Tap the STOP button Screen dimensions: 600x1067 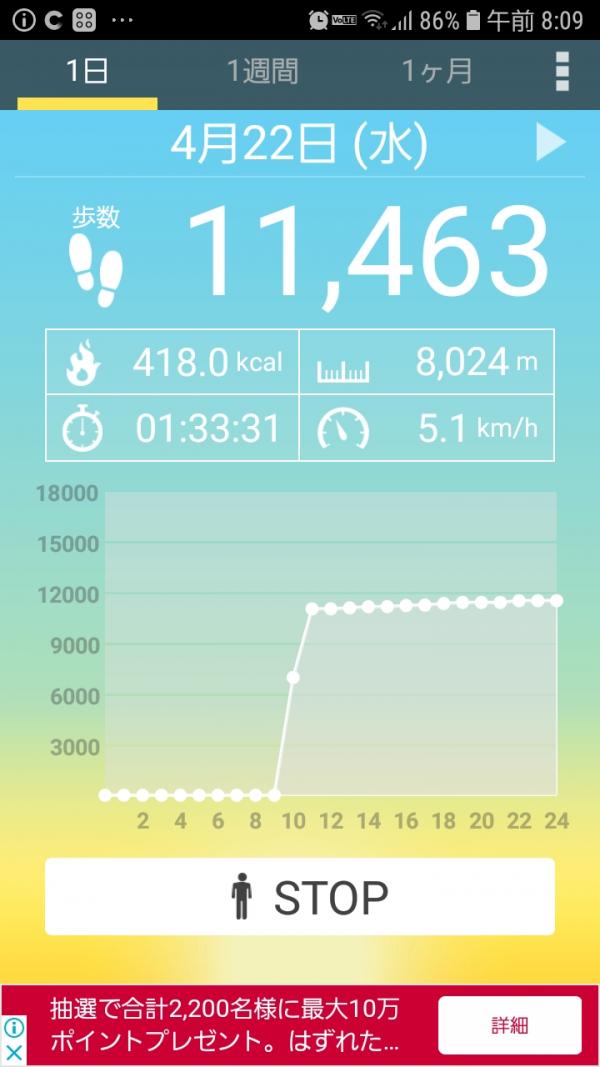(300, 896)
